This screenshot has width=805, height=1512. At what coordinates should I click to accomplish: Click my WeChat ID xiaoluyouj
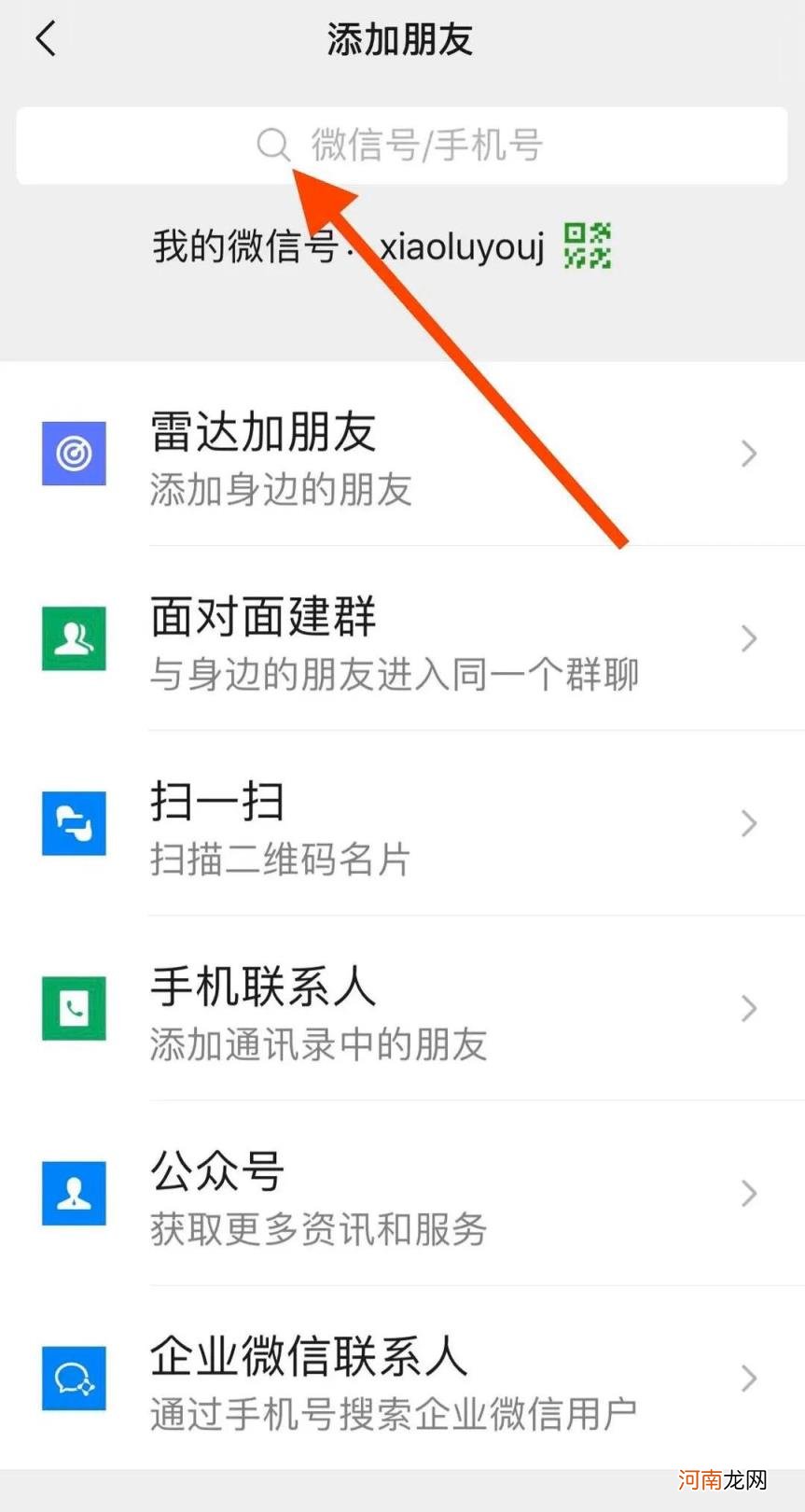coord(458,247)
